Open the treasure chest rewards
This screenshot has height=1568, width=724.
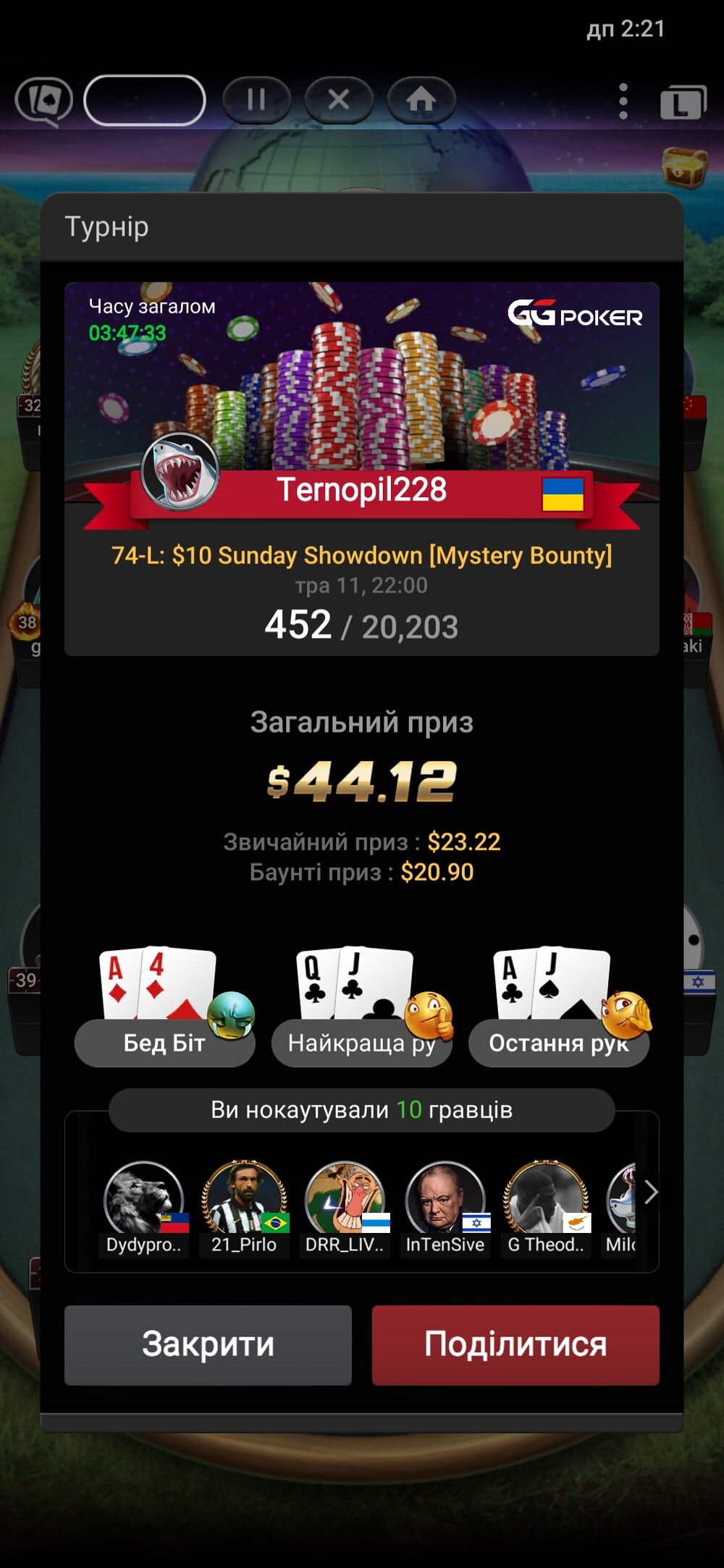(685, 166)
